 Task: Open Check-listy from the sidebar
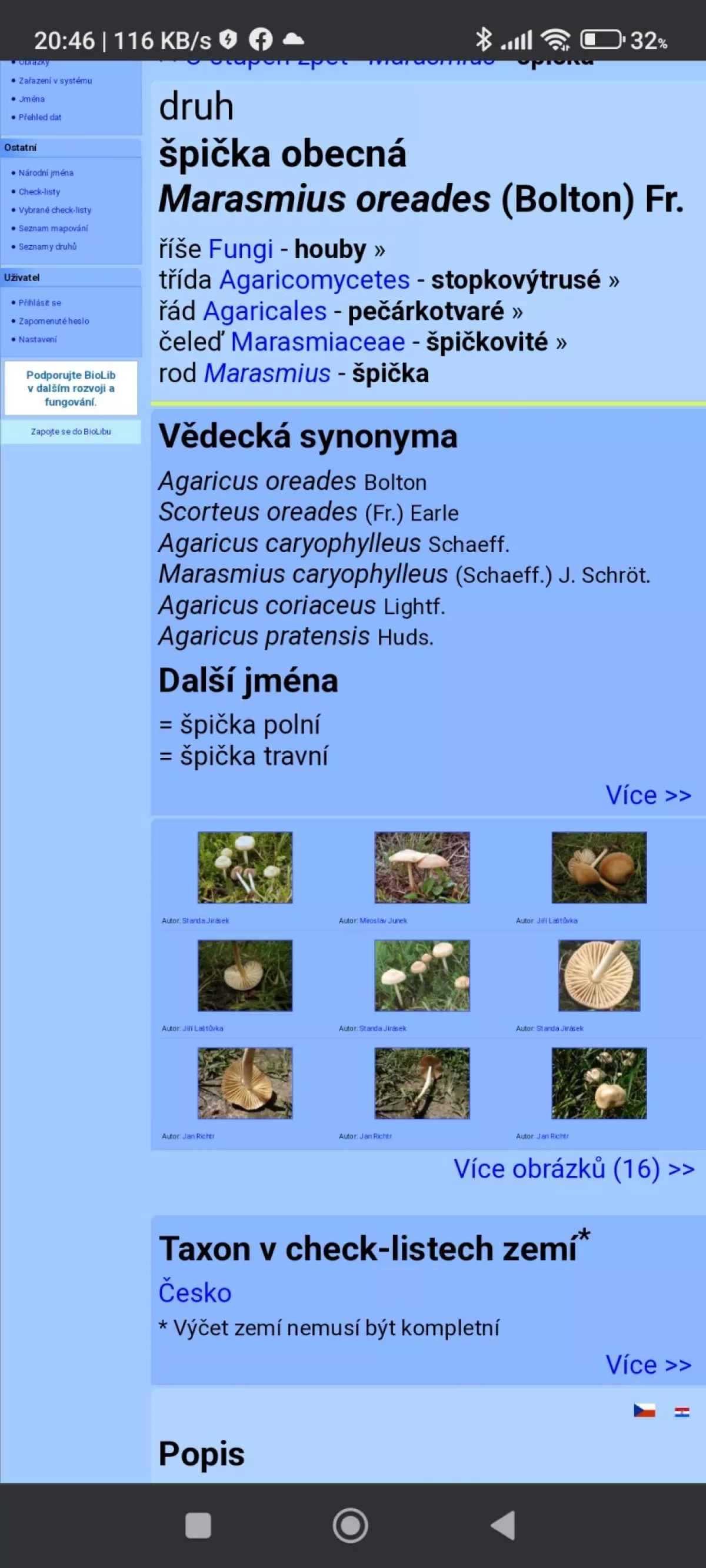(39, 192)
